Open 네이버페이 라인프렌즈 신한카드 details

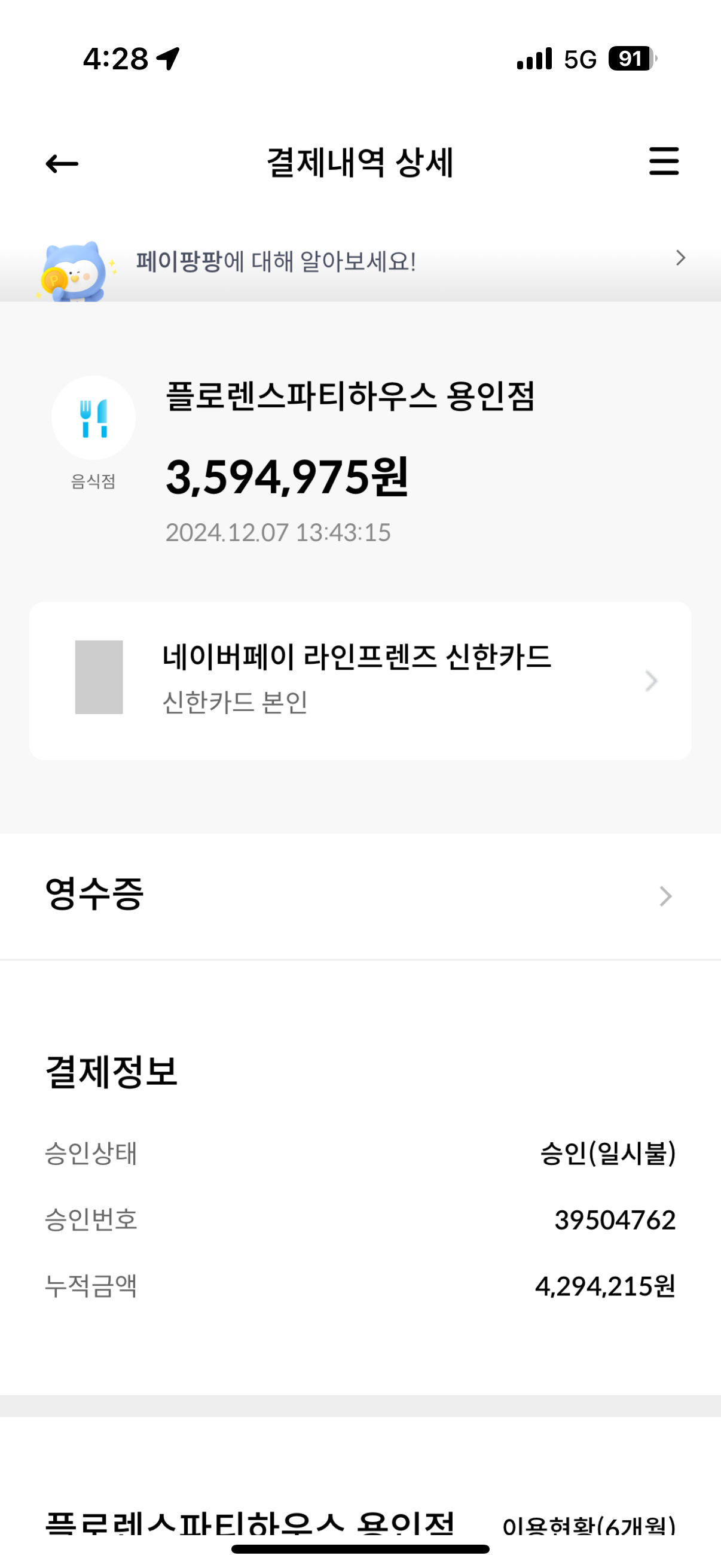360,680
